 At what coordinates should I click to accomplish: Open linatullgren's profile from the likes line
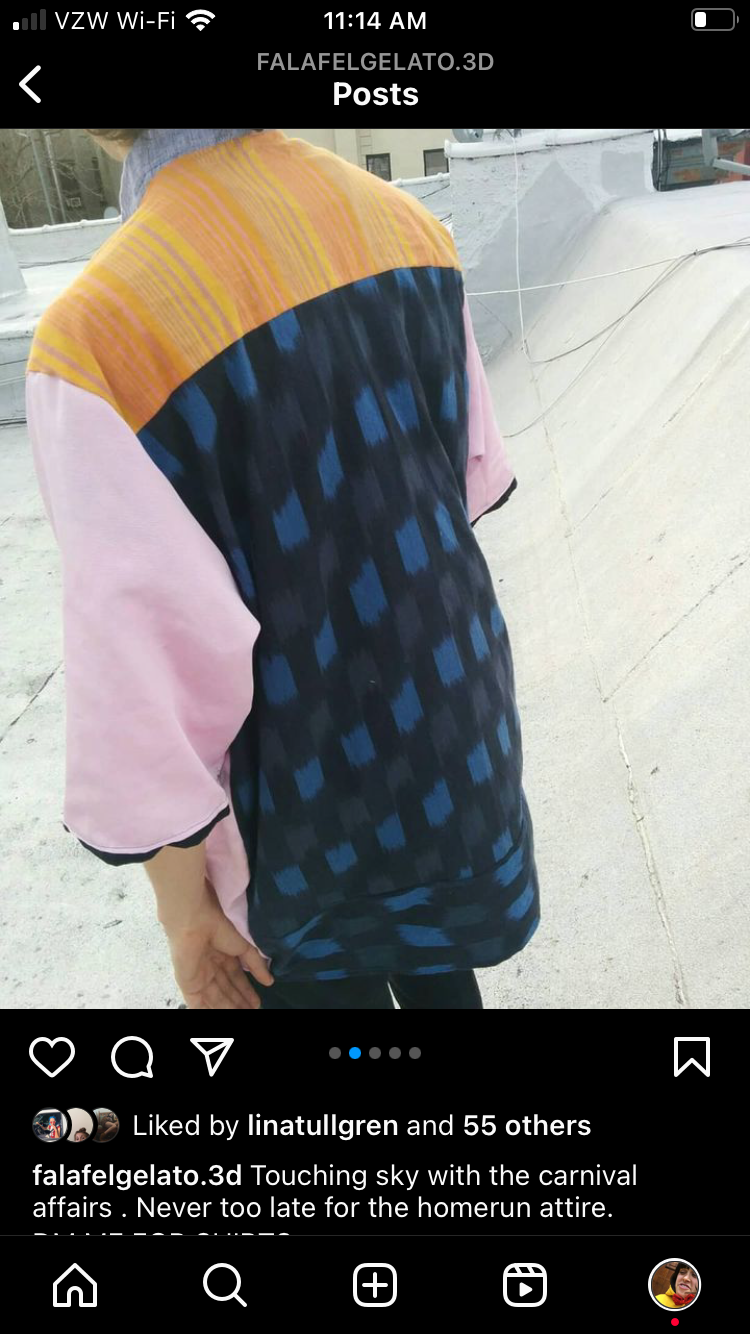click(x=322, y=1126)
